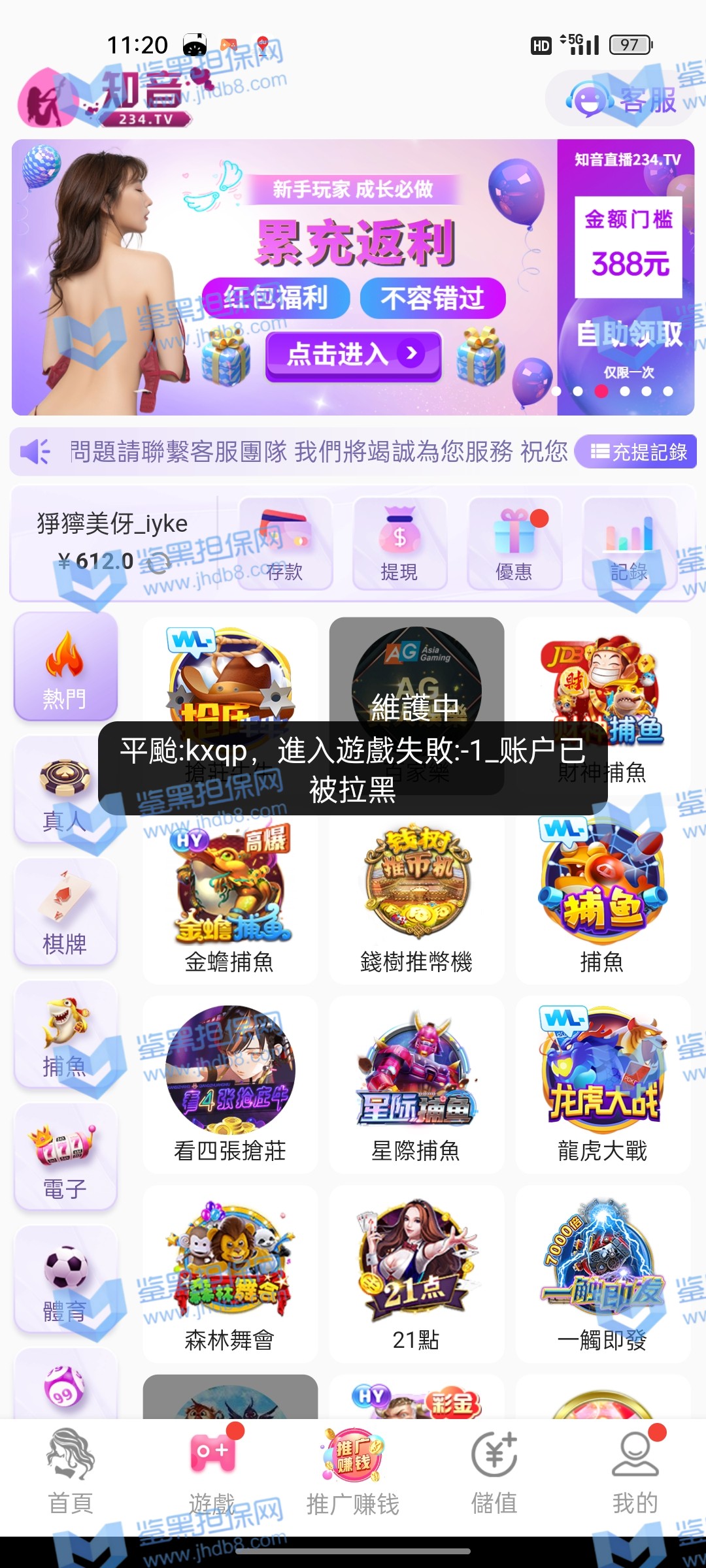
Task: Select the 電子 category
Action: coord(65,1156)
